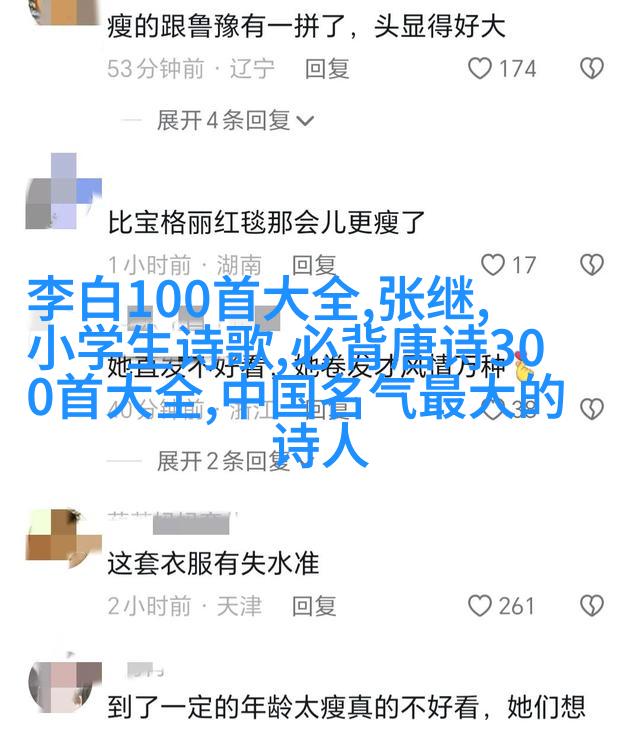
Task: Expand the 2 replies (展开2条回复)
Action: (234, 461)
